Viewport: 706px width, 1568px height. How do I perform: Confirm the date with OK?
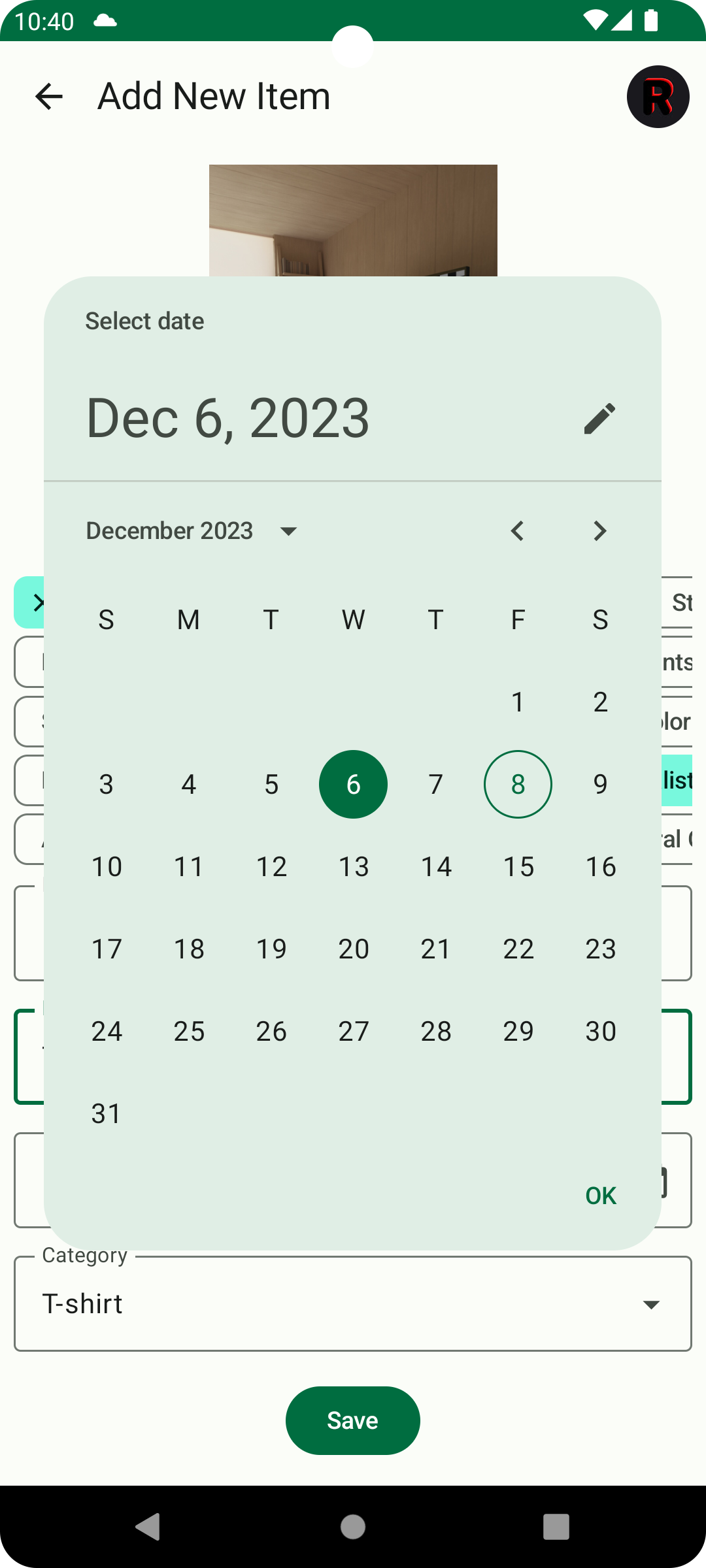pyautogui.click(x=601, y=1195)
